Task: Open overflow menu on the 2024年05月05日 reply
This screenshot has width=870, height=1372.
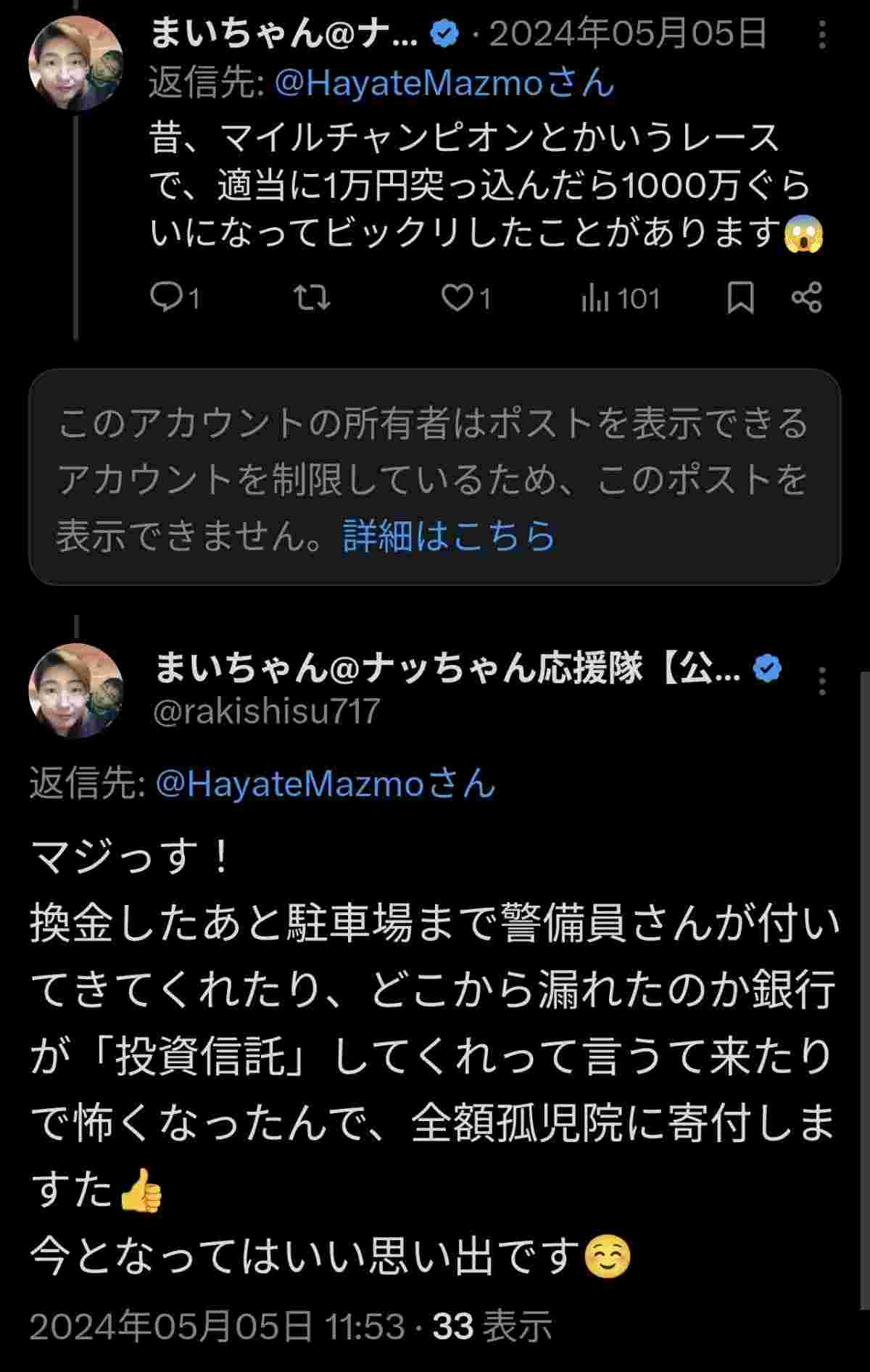Action: pos(821,35)
